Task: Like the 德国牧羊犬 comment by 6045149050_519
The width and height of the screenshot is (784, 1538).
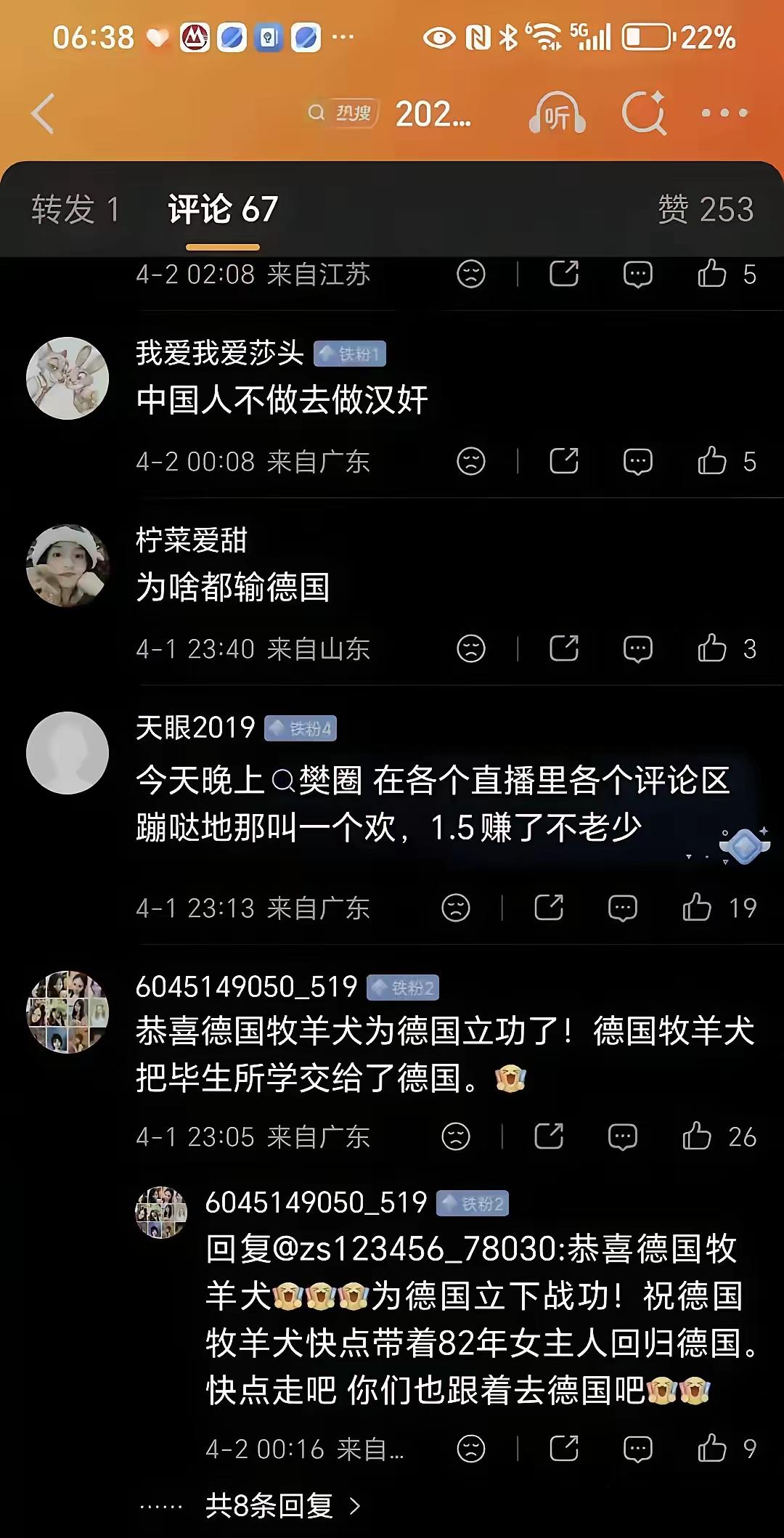Action: click(x=698, y=1137)
